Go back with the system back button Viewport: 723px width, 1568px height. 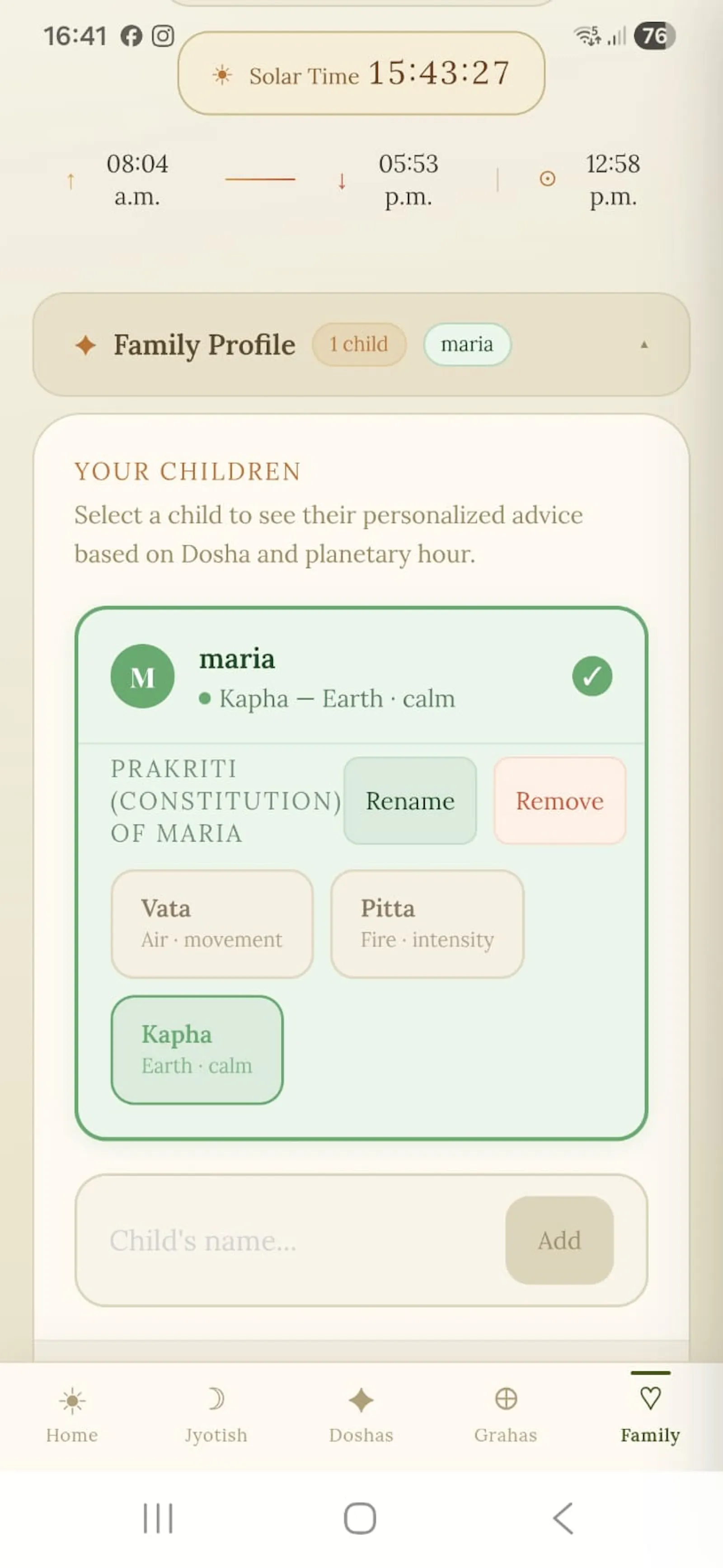coord(563,1518)
